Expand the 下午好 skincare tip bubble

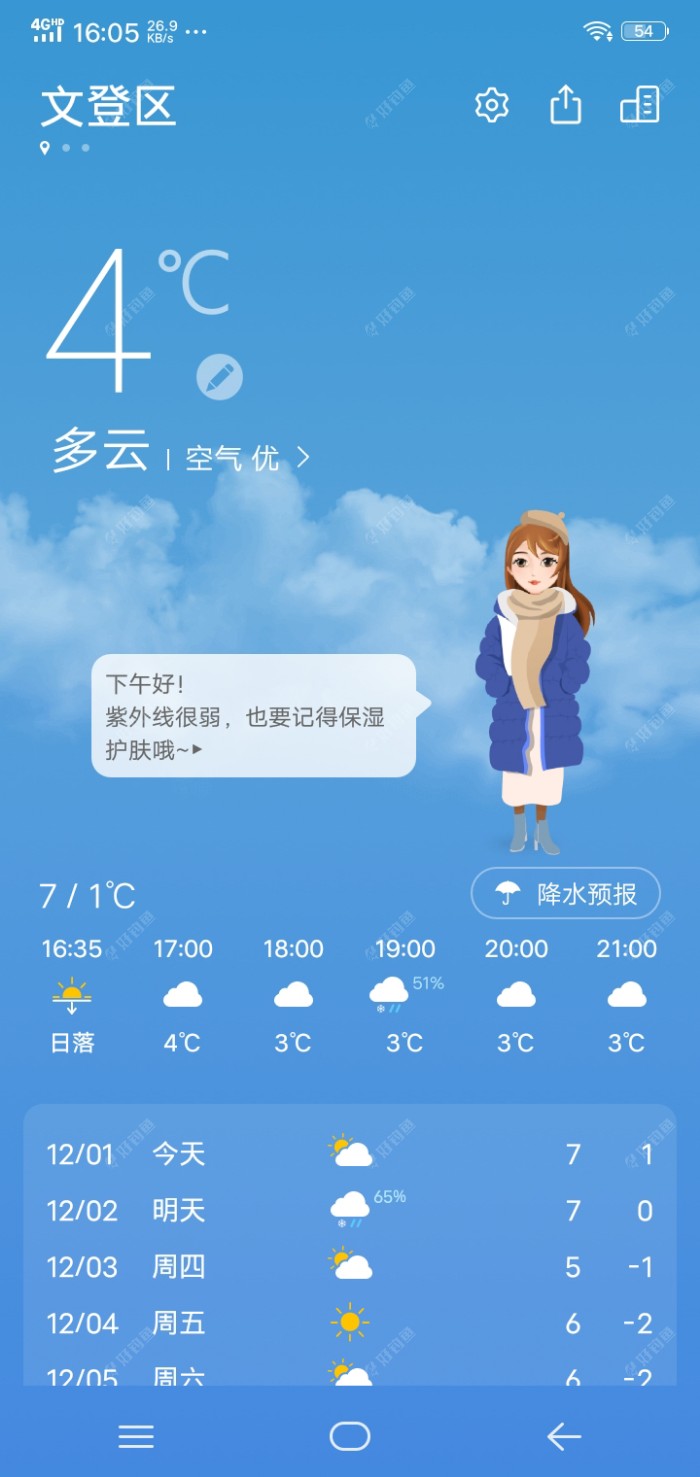coord(254,716)
